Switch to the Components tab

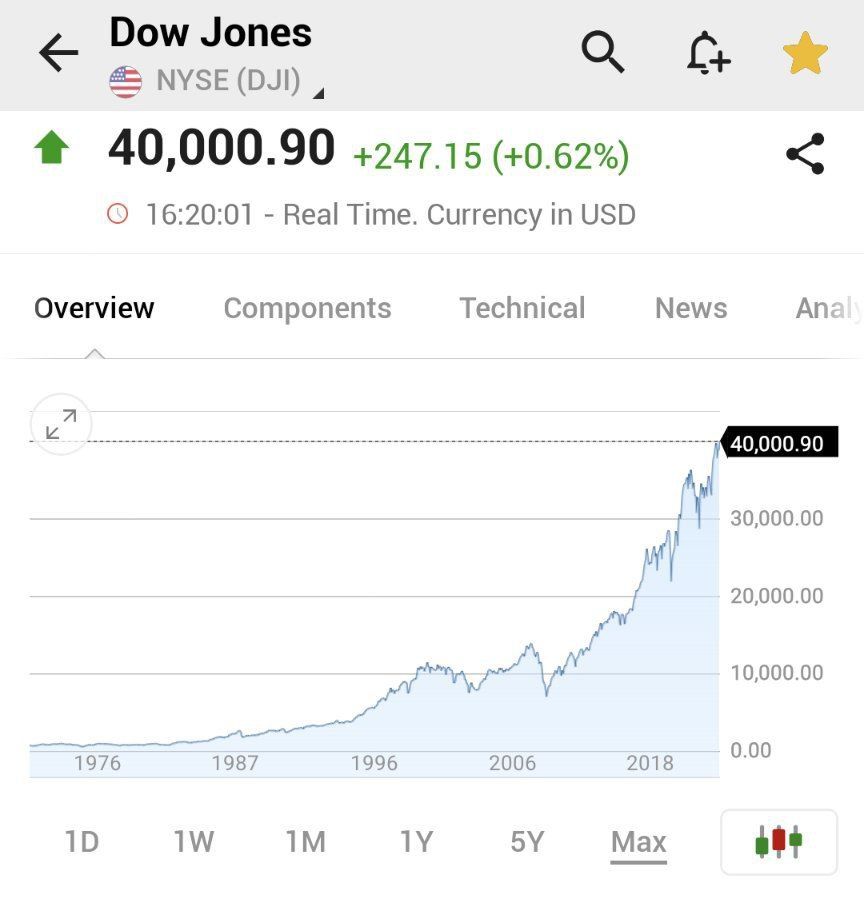tap(307, 308)
